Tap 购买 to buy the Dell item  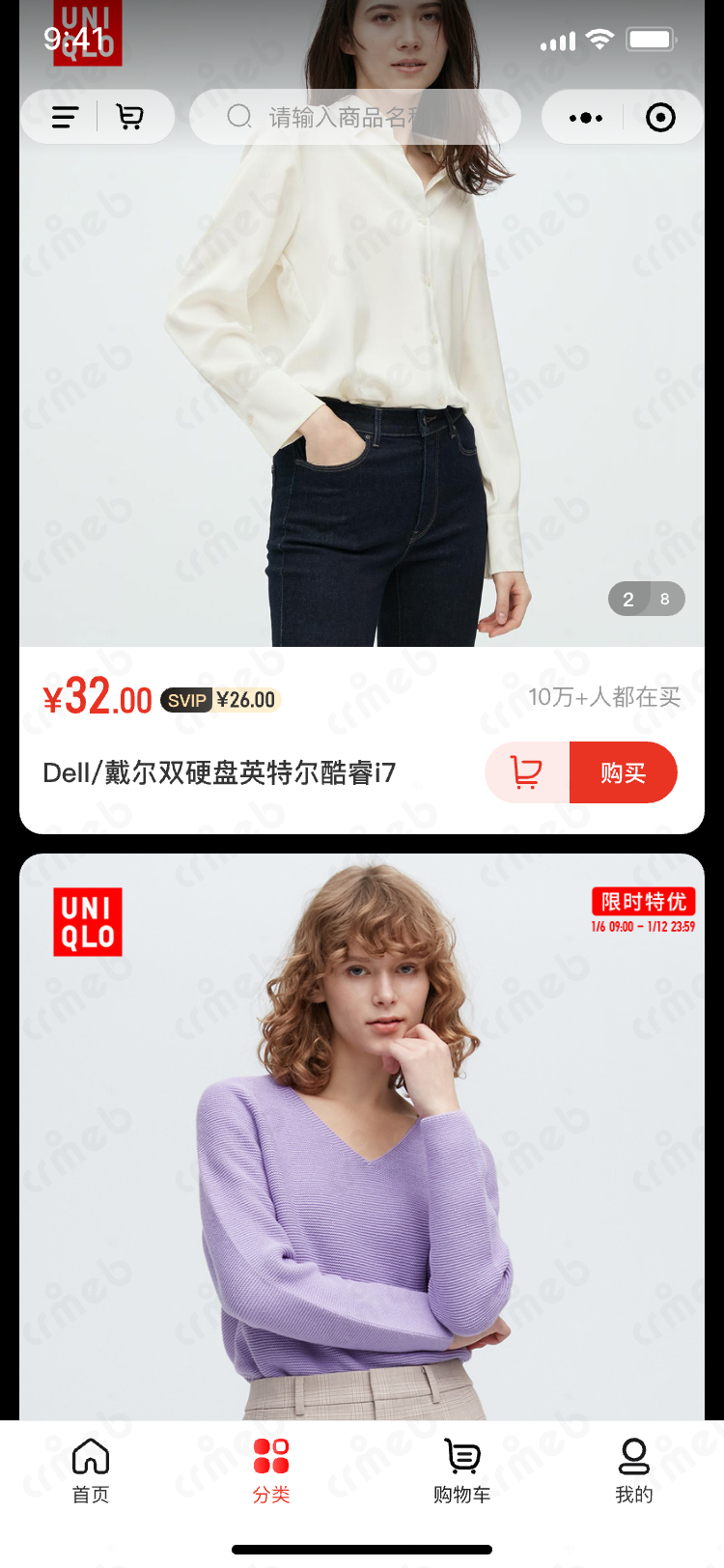[623, 772]
